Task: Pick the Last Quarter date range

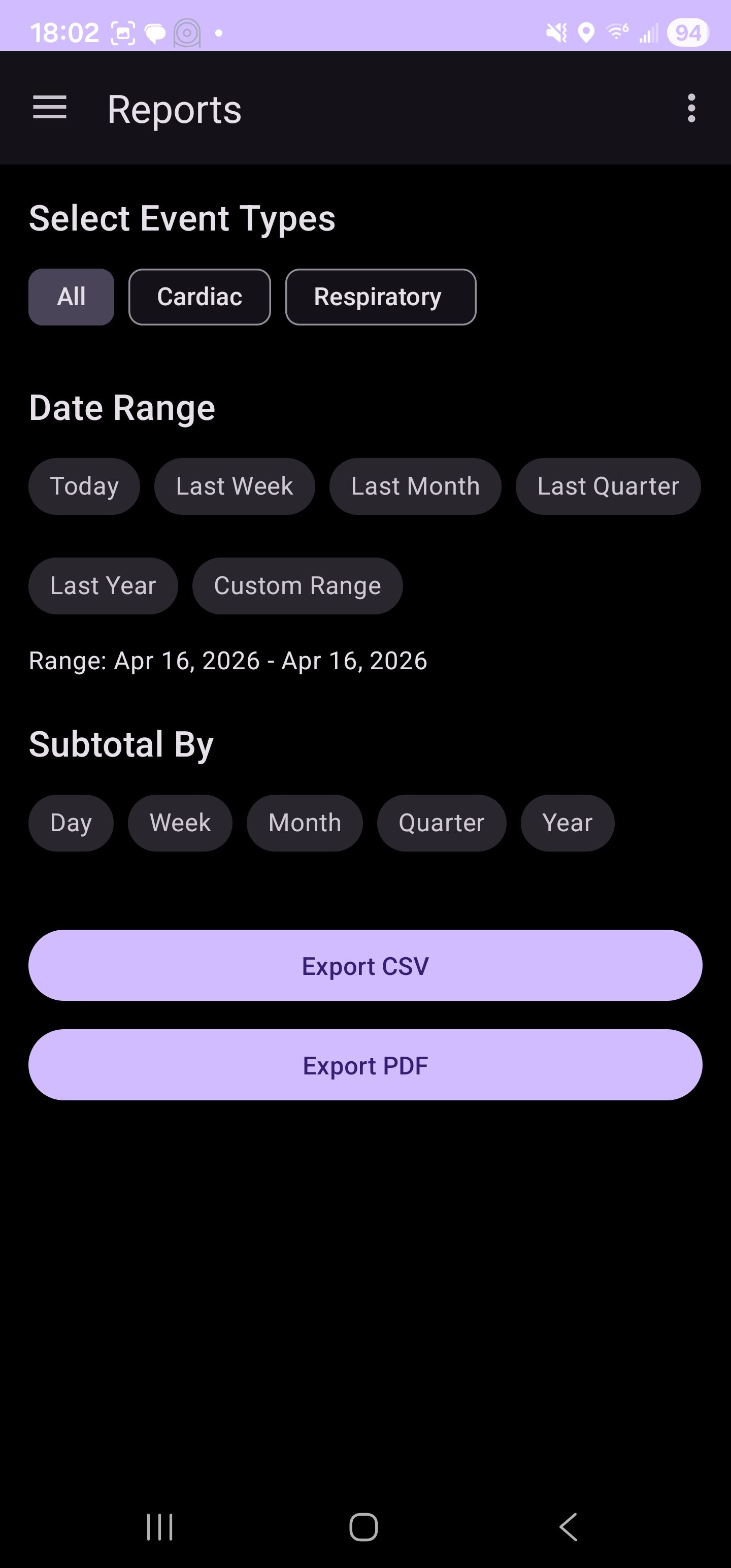Action: [x=608, y=486]
